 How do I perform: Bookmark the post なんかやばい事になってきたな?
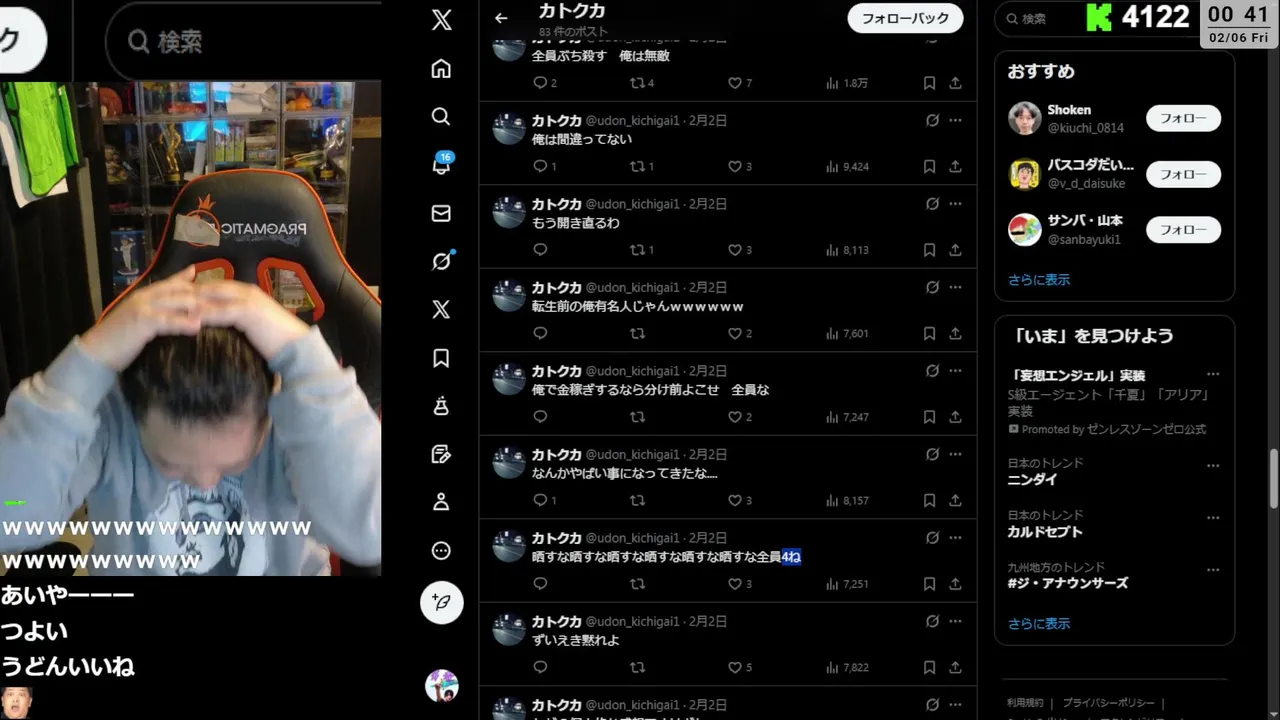click(x=929, y=500)
